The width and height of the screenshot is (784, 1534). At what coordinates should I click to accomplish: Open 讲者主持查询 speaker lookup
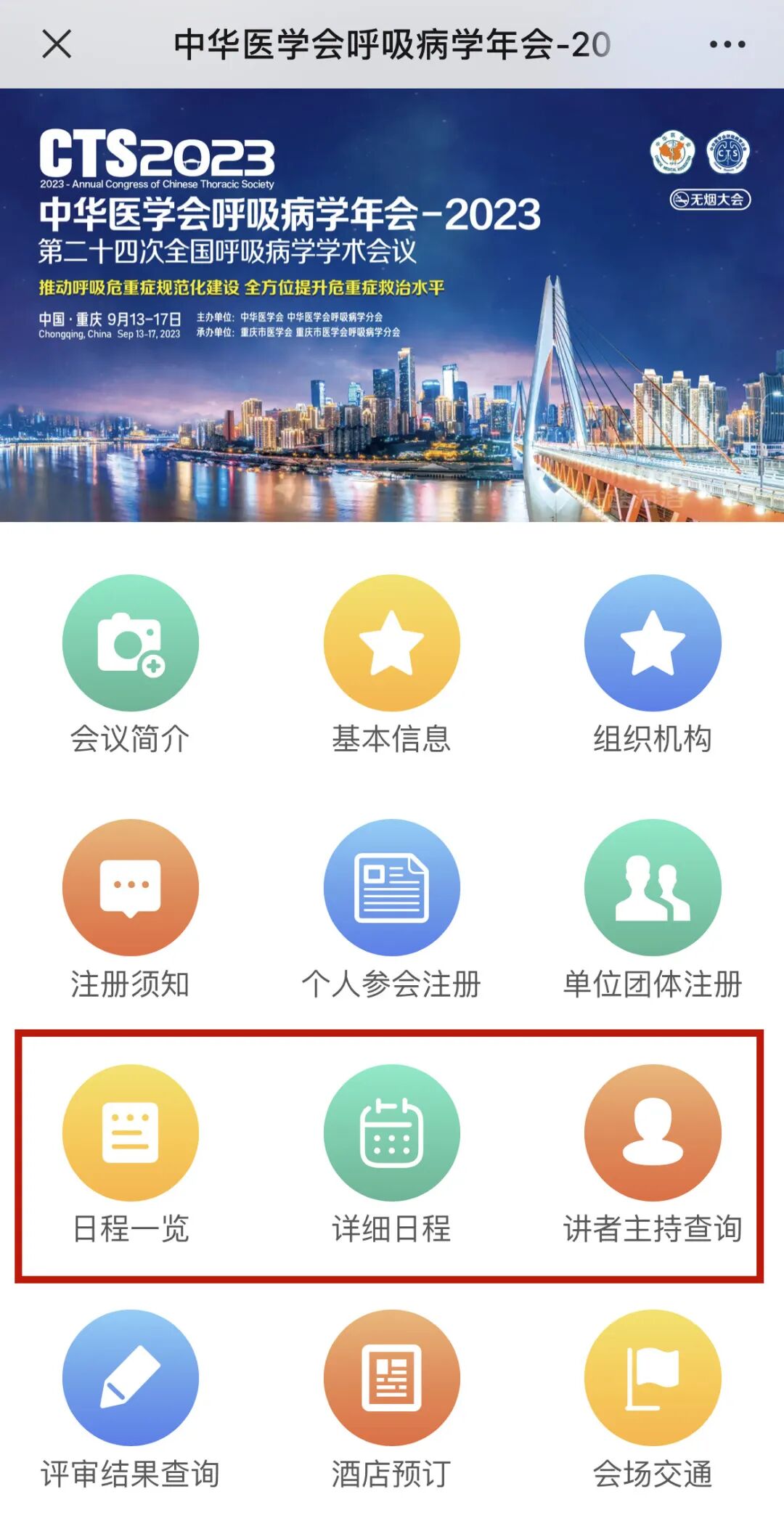pyautogui.click(x=653, y=1133)
